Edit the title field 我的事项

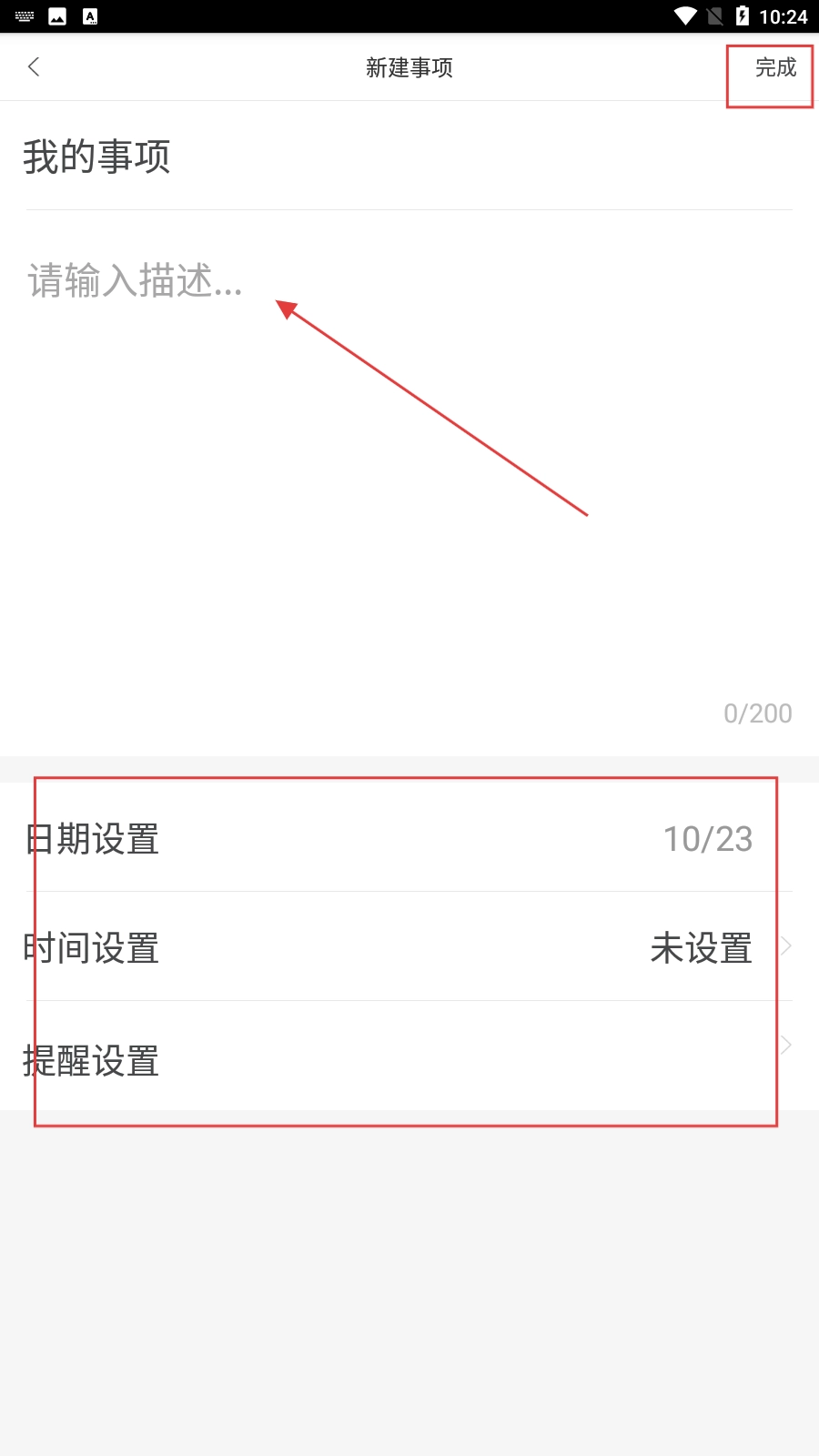273,157
